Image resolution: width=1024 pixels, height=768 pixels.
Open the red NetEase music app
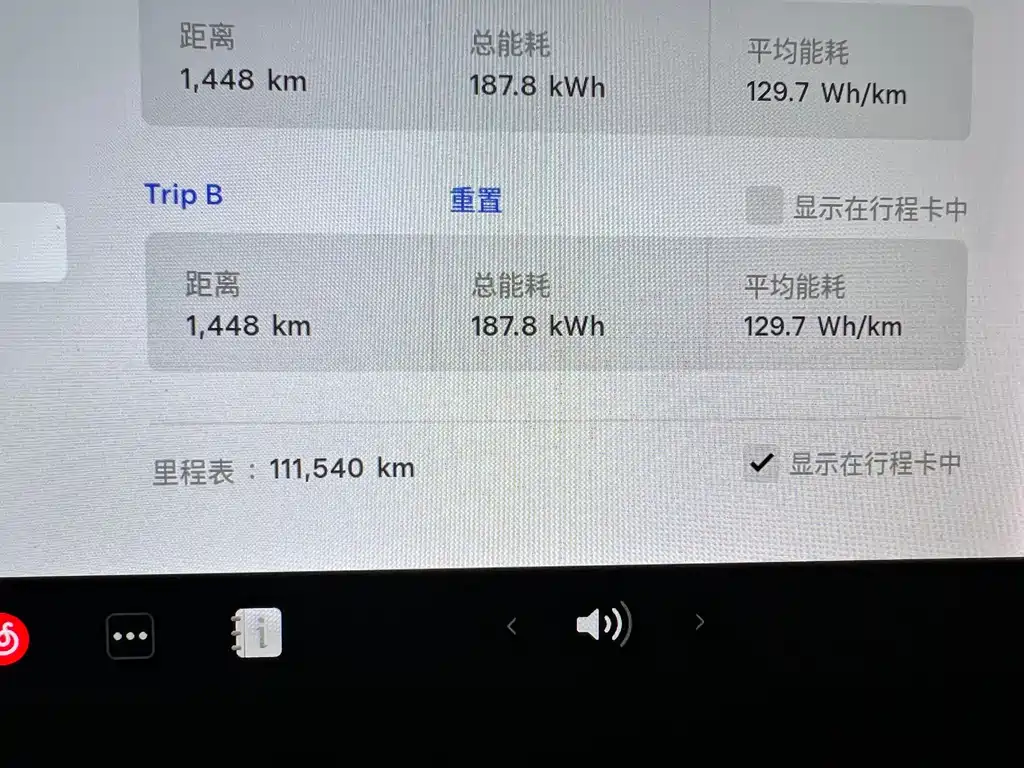[10, 637]
